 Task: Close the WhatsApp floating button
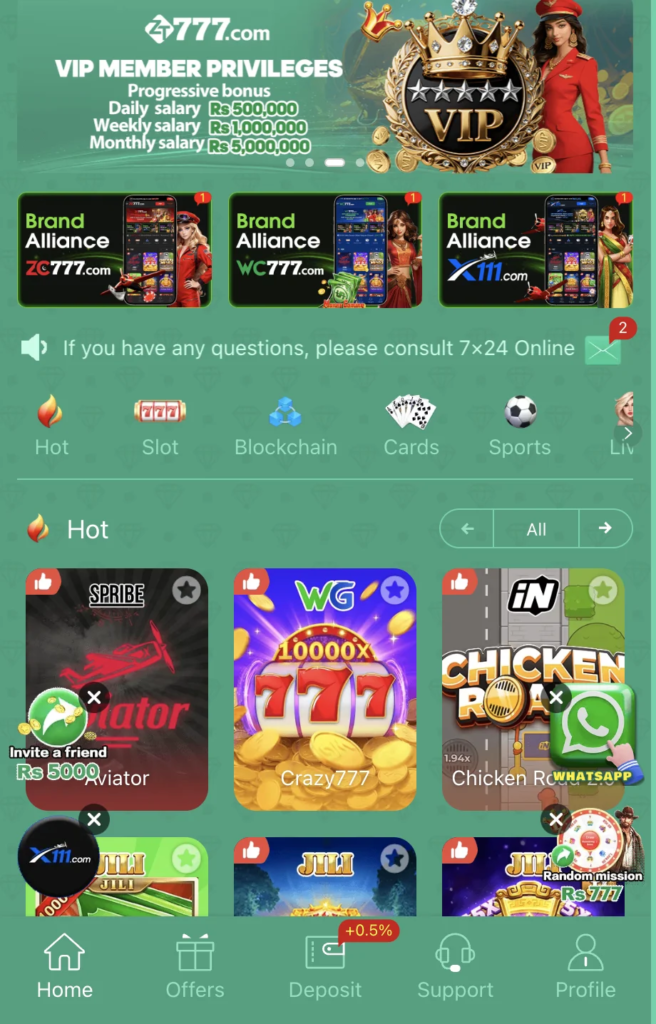pyautogui.click(x=557, y=697)
